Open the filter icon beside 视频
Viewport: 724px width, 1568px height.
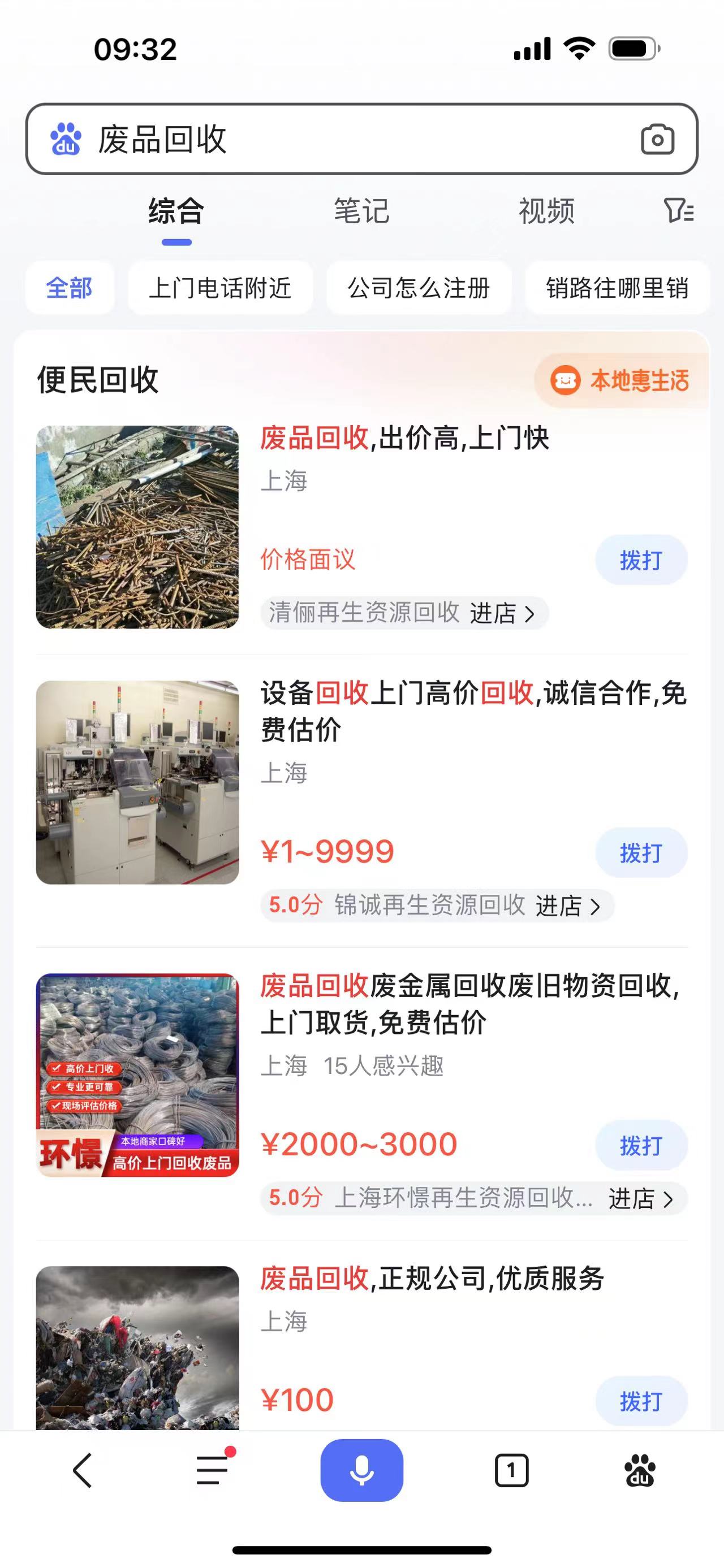click(x=678, y=211)
